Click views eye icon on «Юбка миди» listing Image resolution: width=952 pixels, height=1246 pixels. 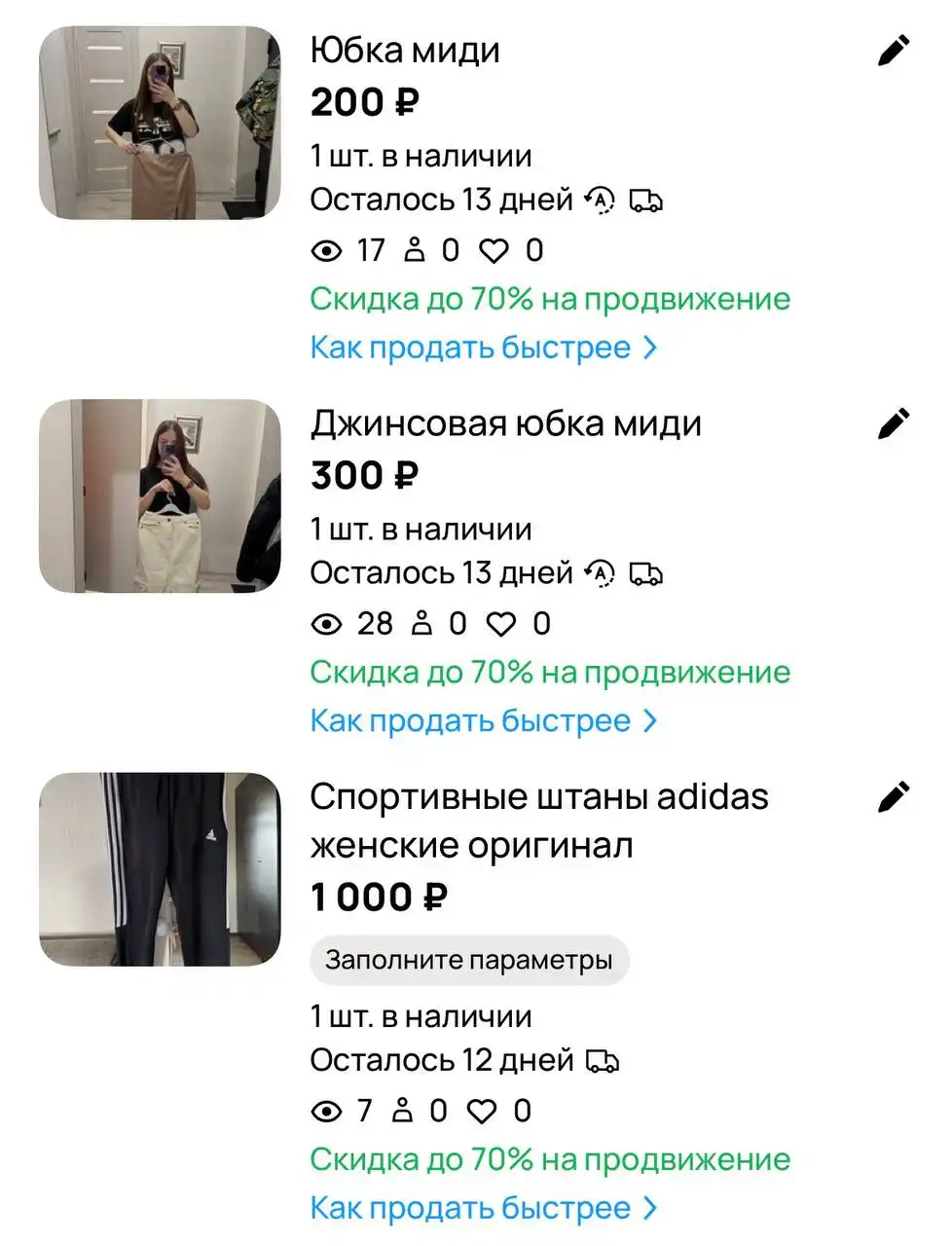(326, 249)
